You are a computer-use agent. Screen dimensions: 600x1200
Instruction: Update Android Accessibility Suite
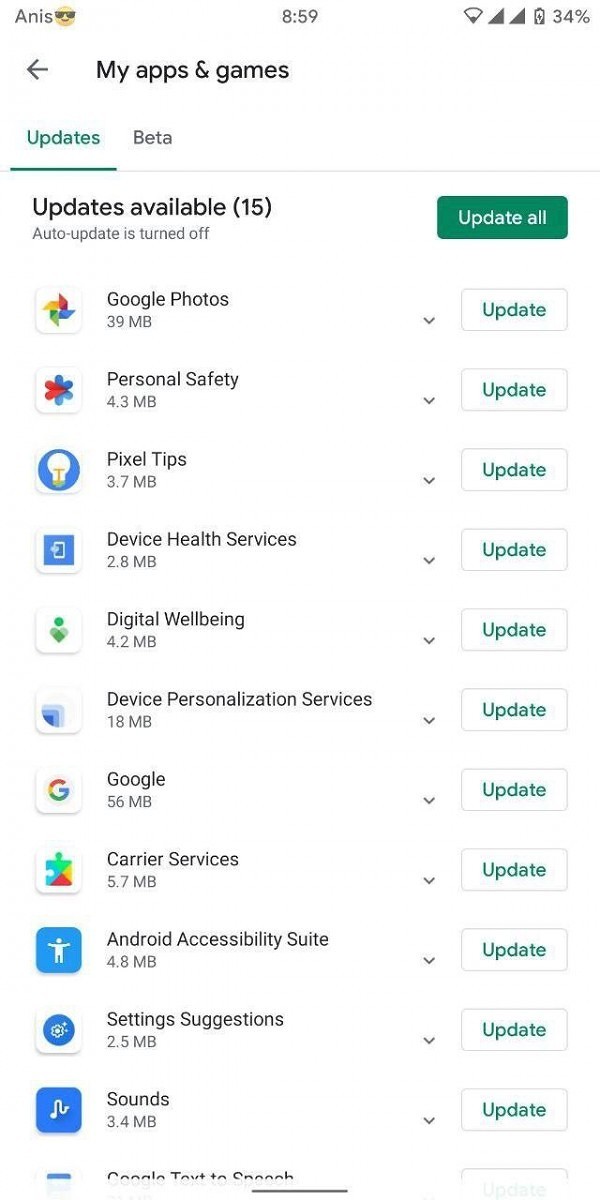pos(514,950)
